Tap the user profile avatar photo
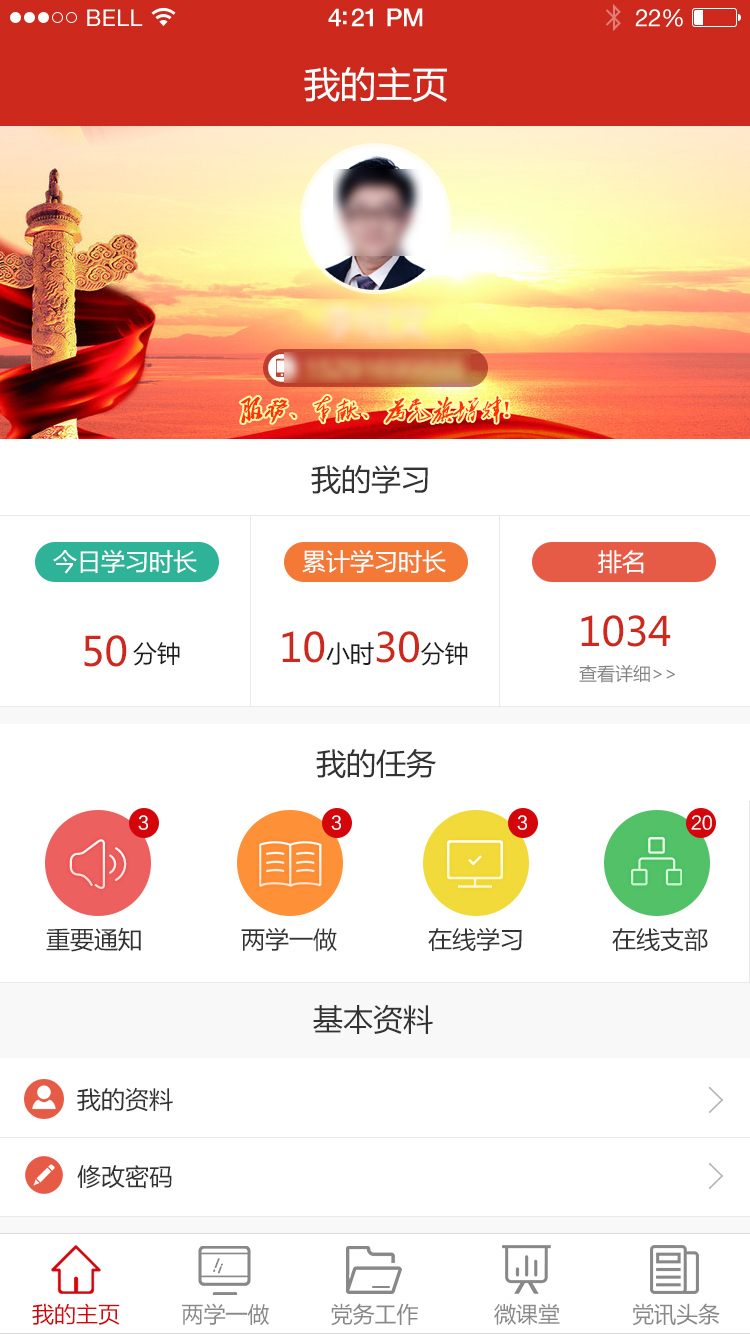 coord(375,217)
